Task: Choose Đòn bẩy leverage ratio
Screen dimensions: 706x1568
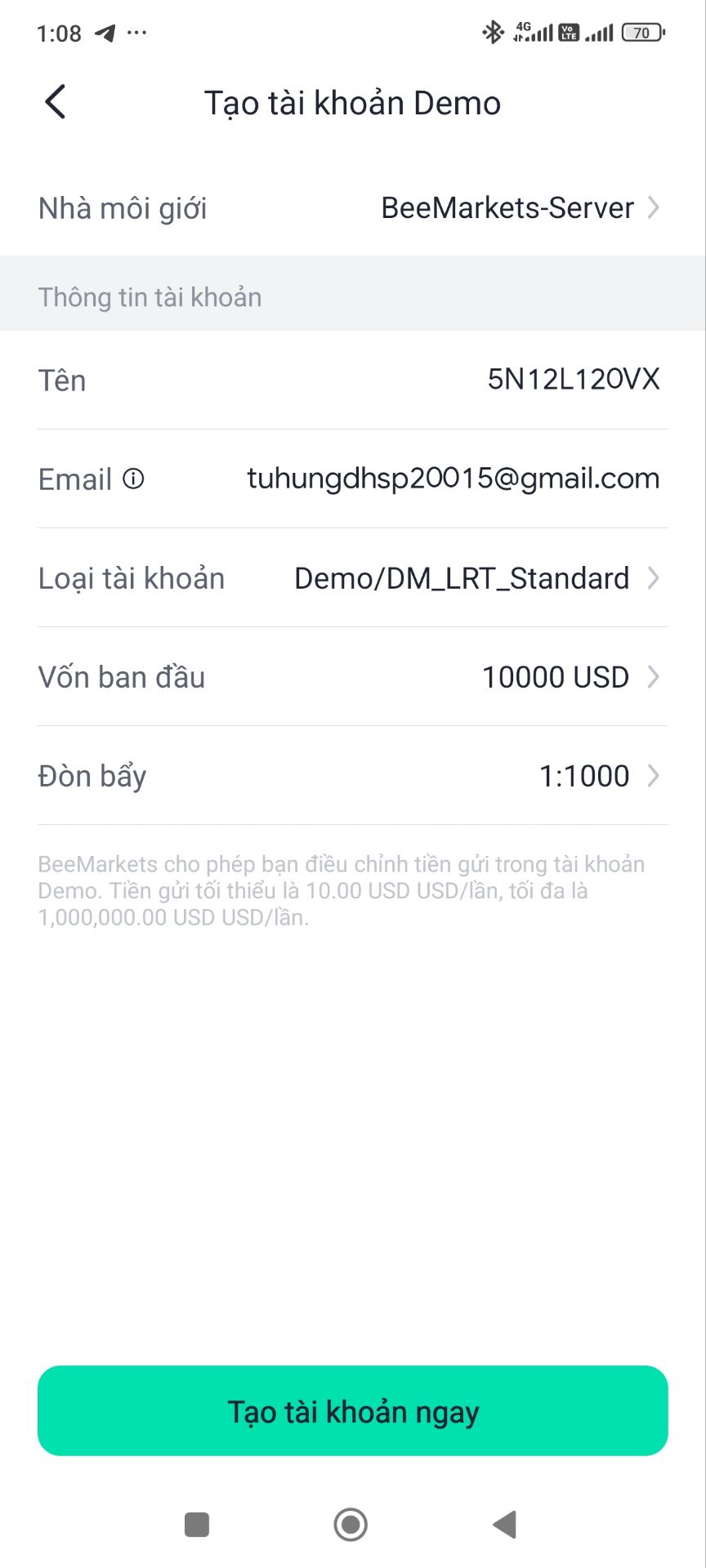Action: [x=597, y=776]
